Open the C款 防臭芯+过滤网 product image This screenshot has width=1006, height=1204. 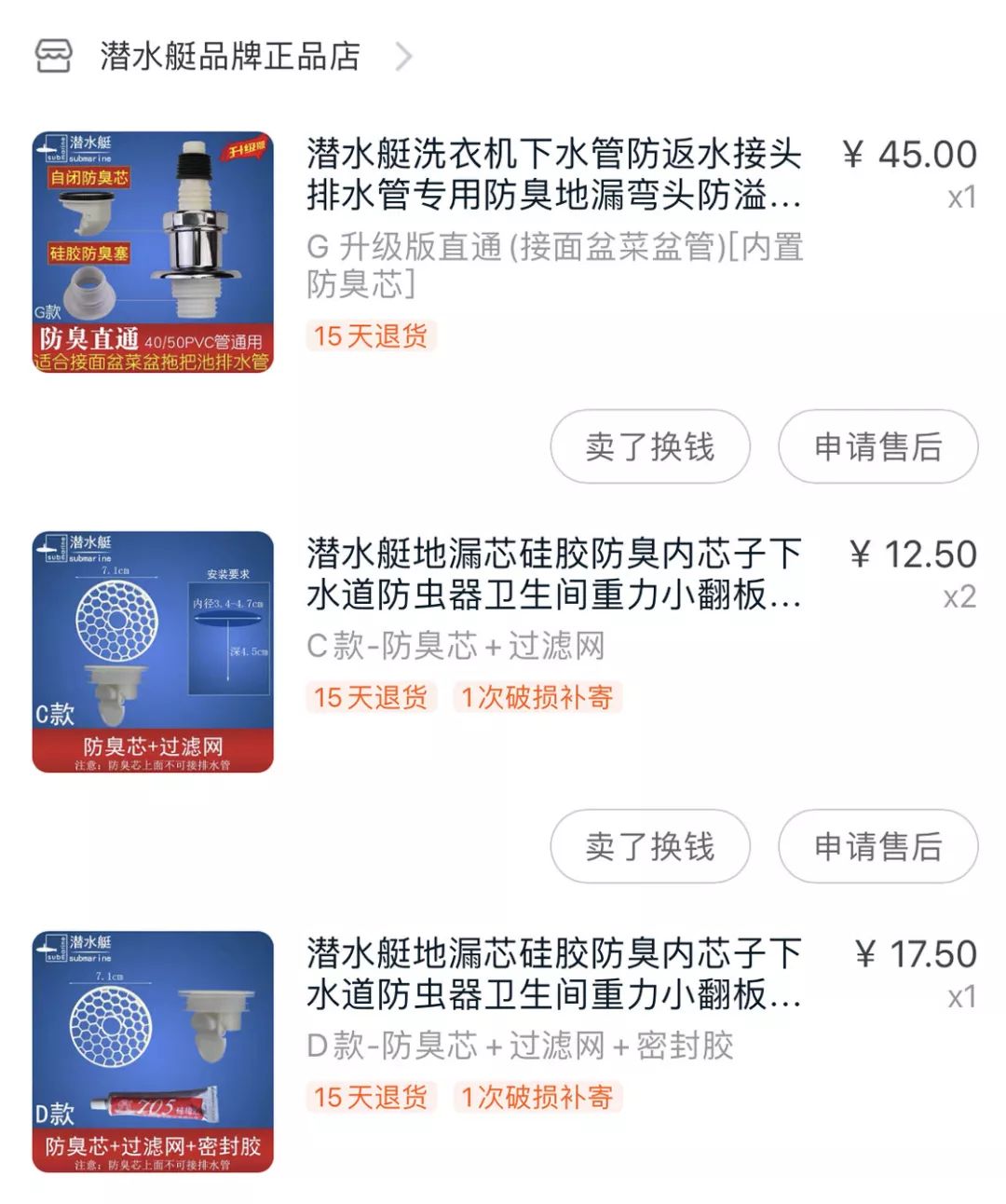[153, 651]
